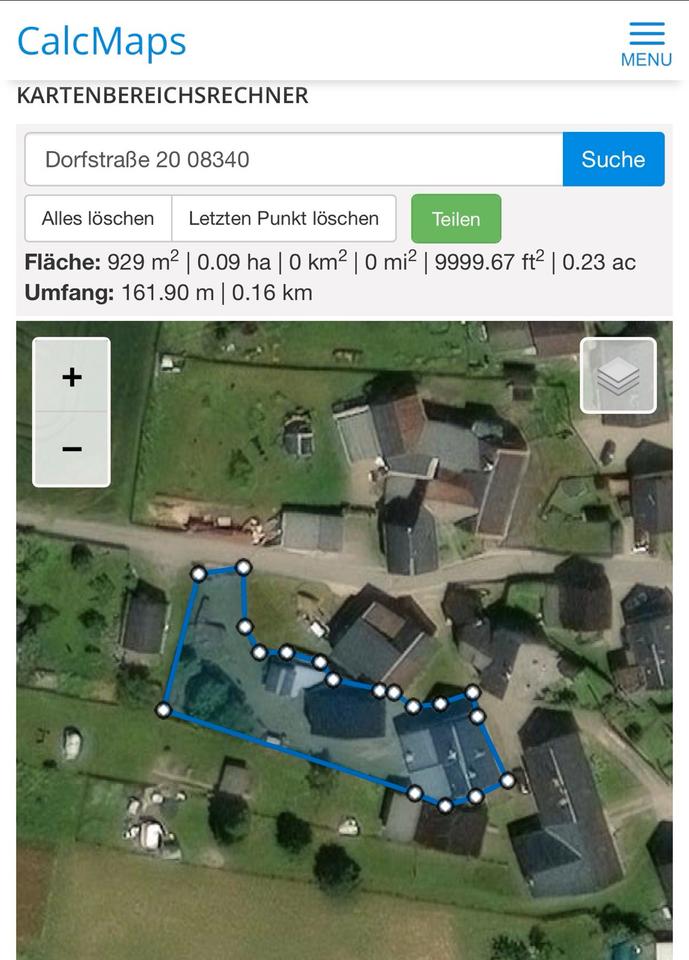Tap the CalcMaps logo link
Viewport: 689px width, 960px height.
tap(102, 41)
